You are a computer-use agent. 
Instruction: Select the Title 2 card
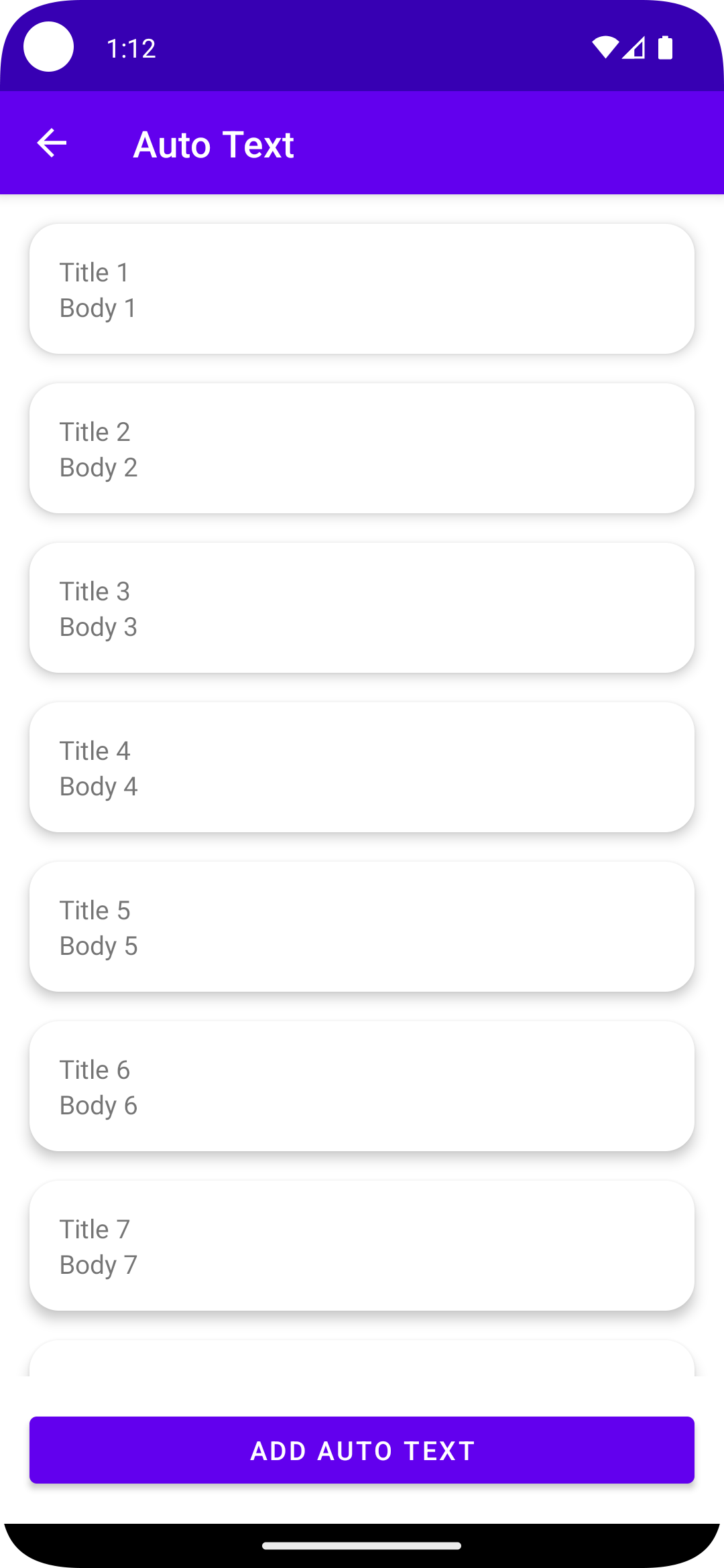pyautogui.click(x=362, y=448)
